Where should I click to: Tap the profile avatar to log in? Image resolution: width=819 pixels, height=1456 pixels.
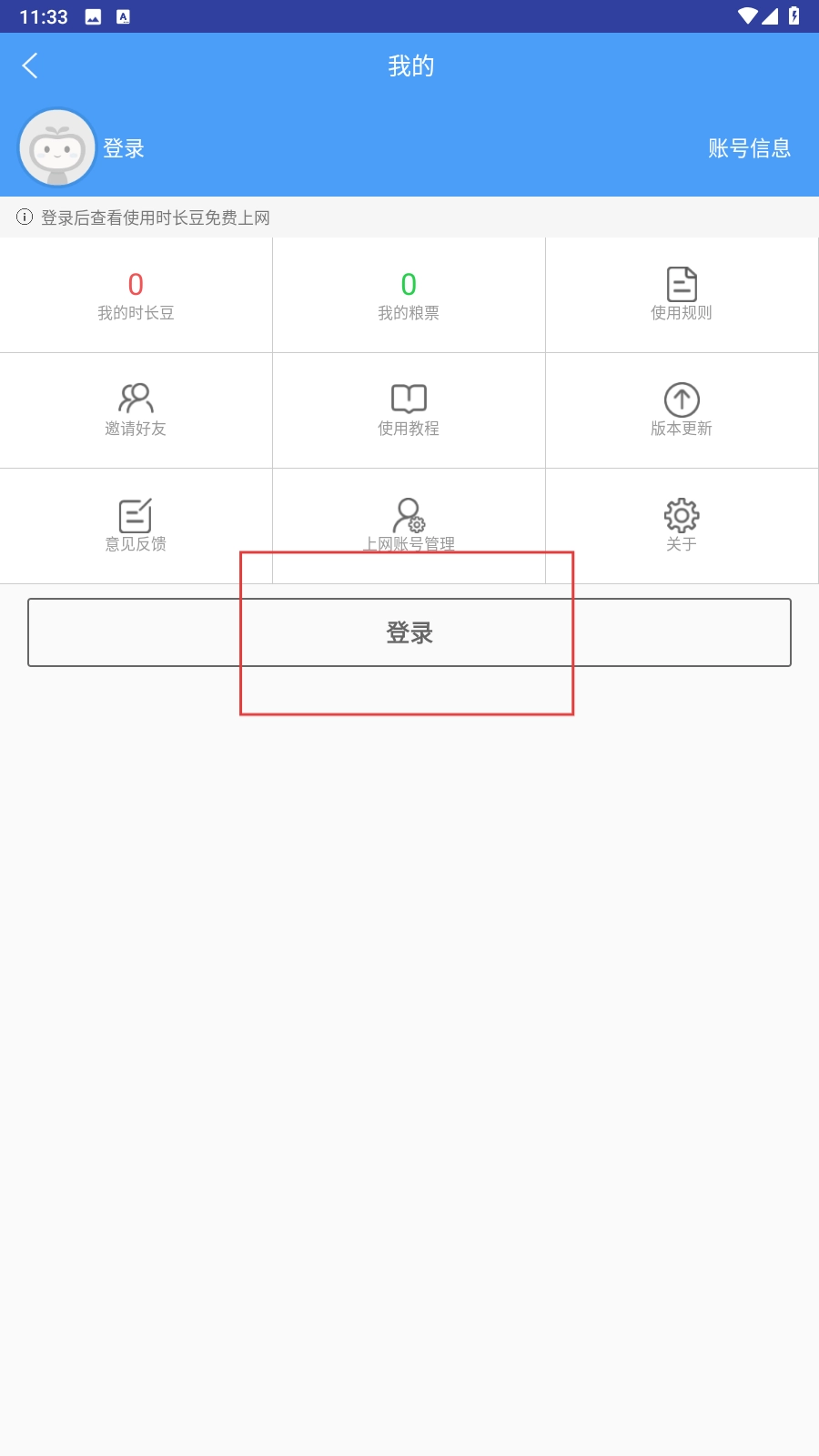pyautogui.click(x=57, y=148)
